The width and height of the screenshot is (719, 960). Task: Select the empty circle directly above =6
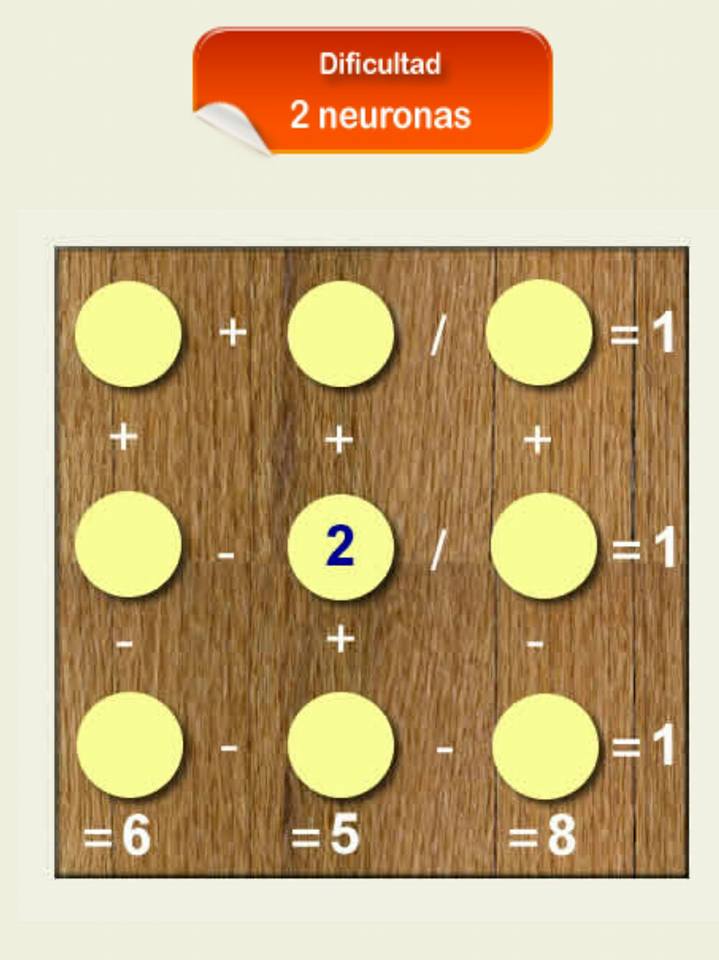pyautogui.click(x=130, y=745)
